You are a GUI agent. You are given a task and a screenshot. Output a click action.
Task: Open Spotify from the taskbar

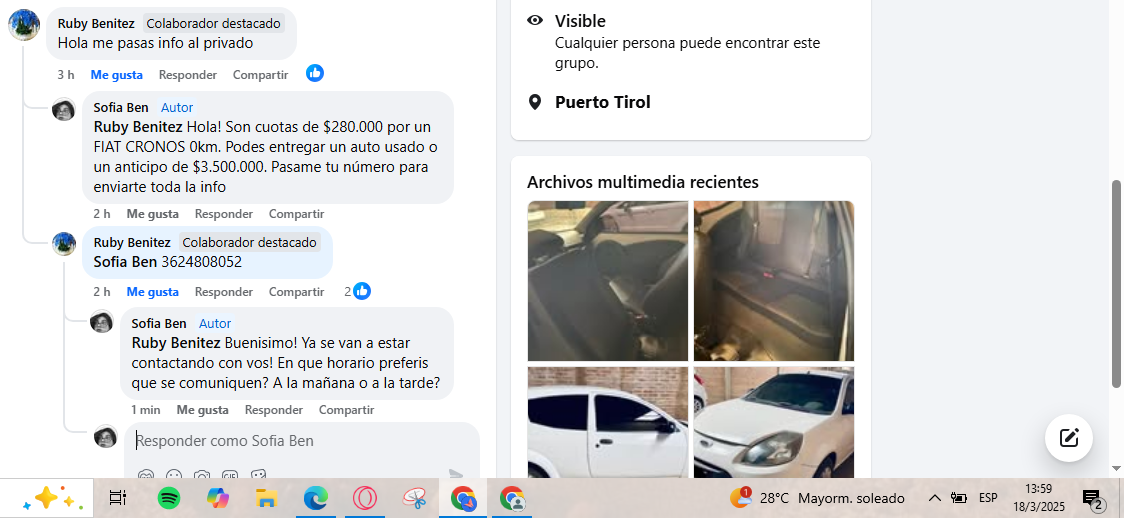169,497
